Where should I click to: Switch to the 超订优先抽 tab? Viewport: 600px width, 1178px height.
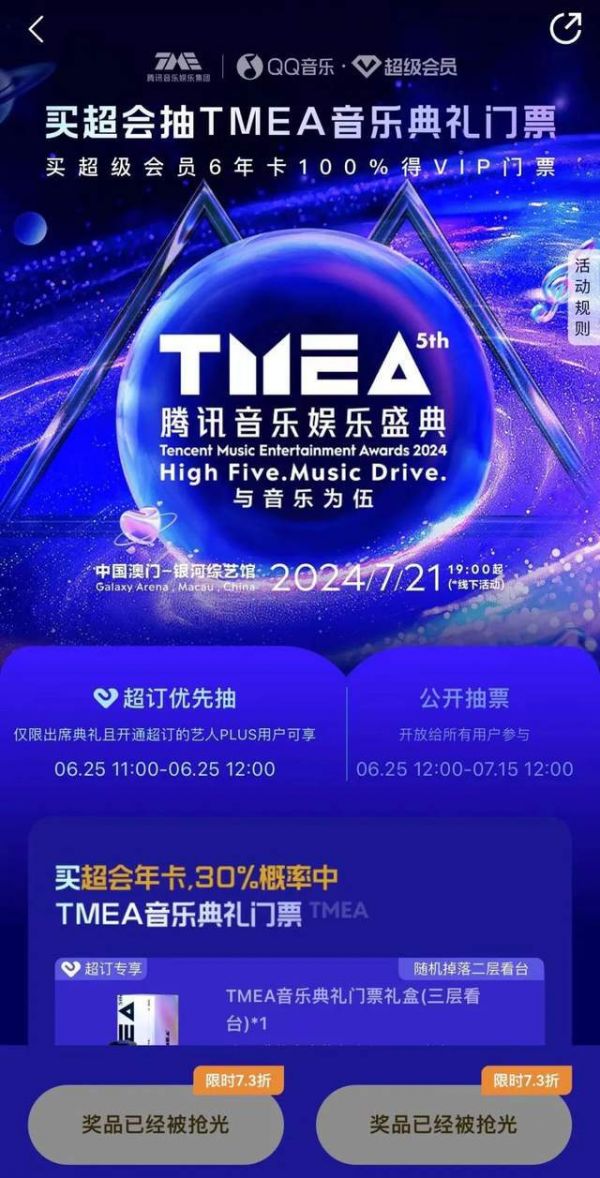(x=165, y=698)
